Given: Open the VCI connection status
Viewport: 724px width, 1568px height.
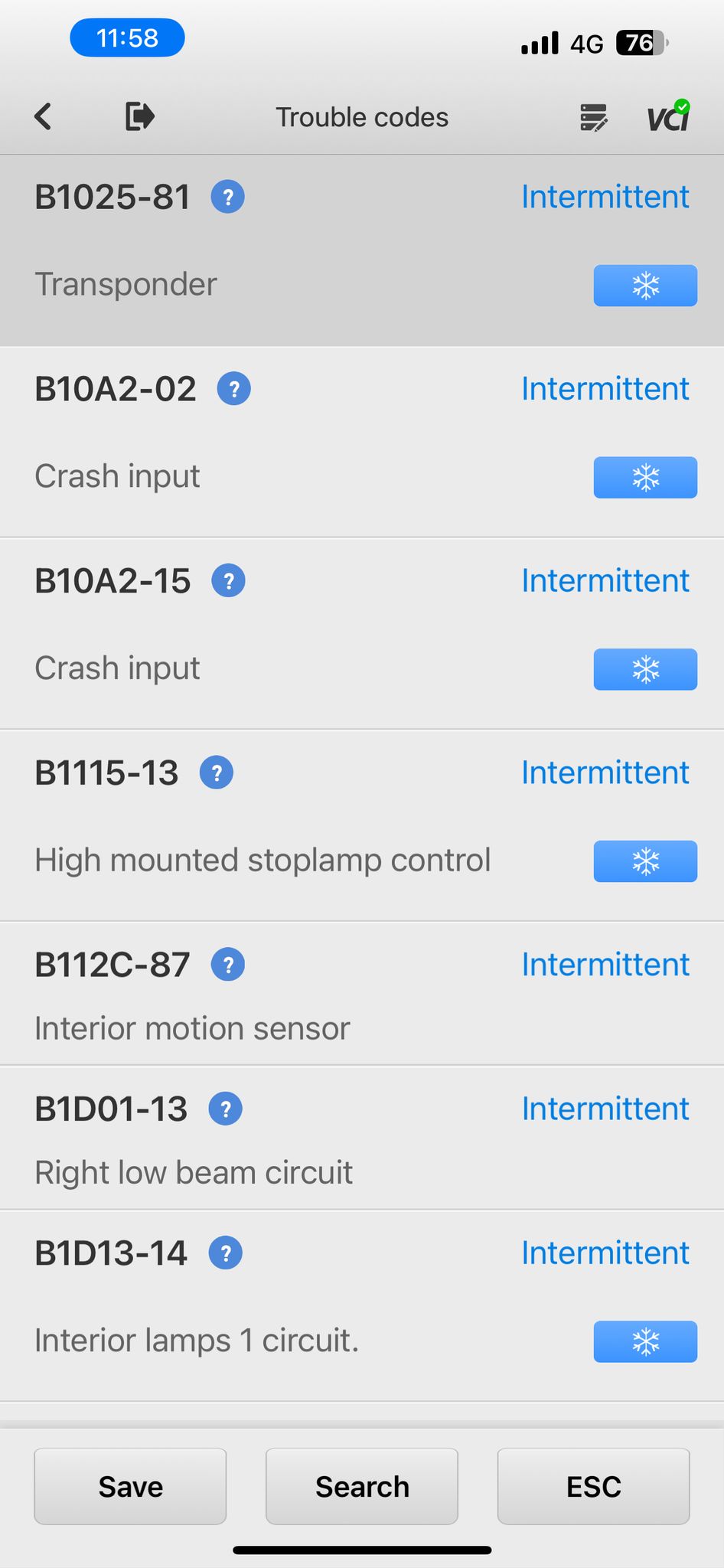Looking at the screenshot, I should click(669, 116).
